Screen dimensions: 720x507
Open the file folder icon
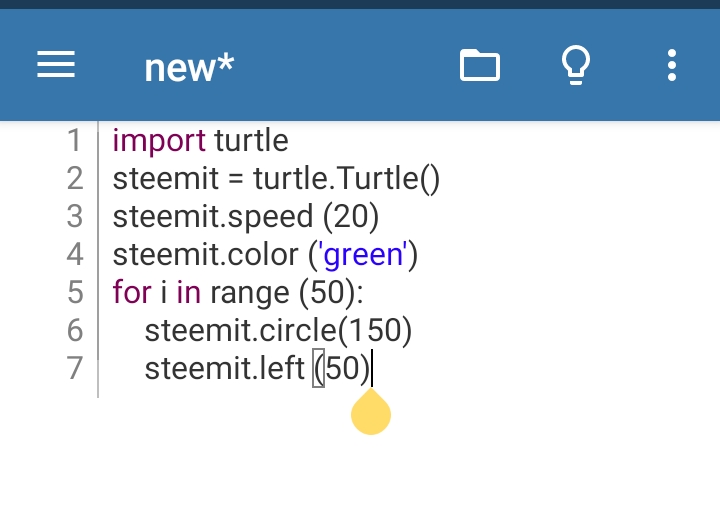[480, 65]
